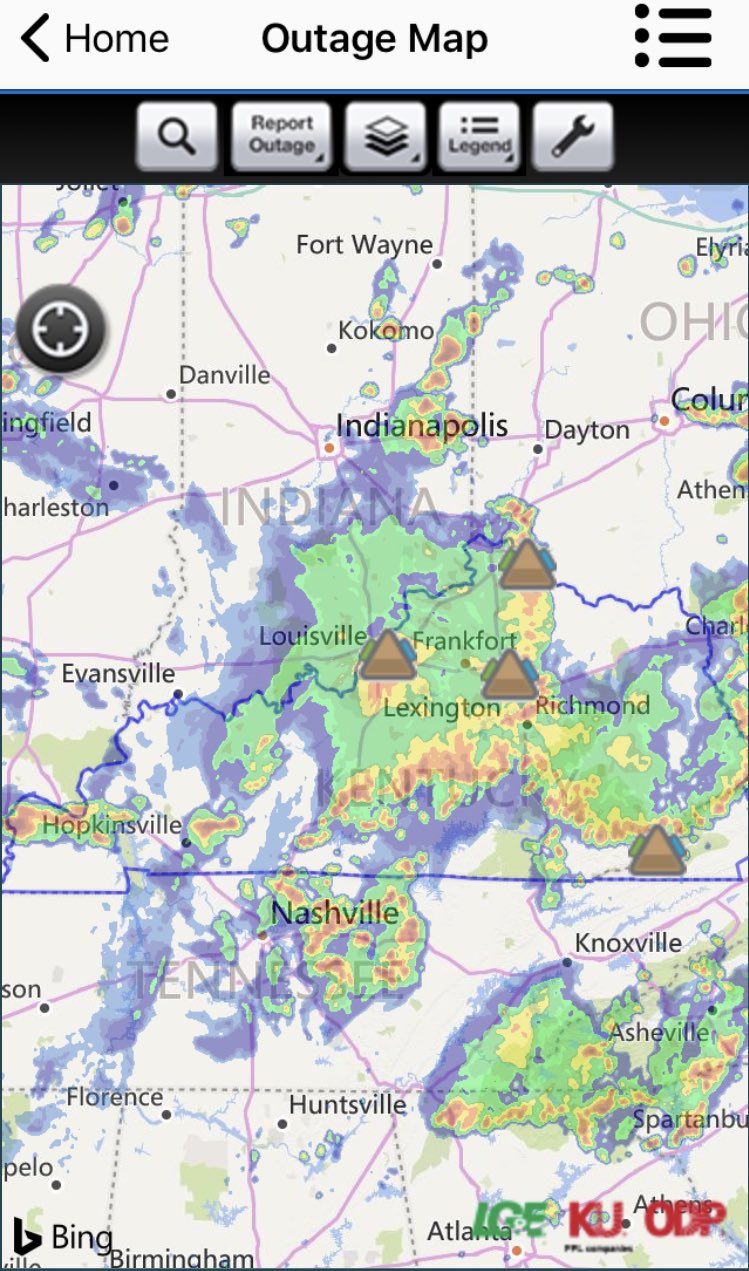Open the wrench tools menu

pyautogui.click(x=573, y=137)
